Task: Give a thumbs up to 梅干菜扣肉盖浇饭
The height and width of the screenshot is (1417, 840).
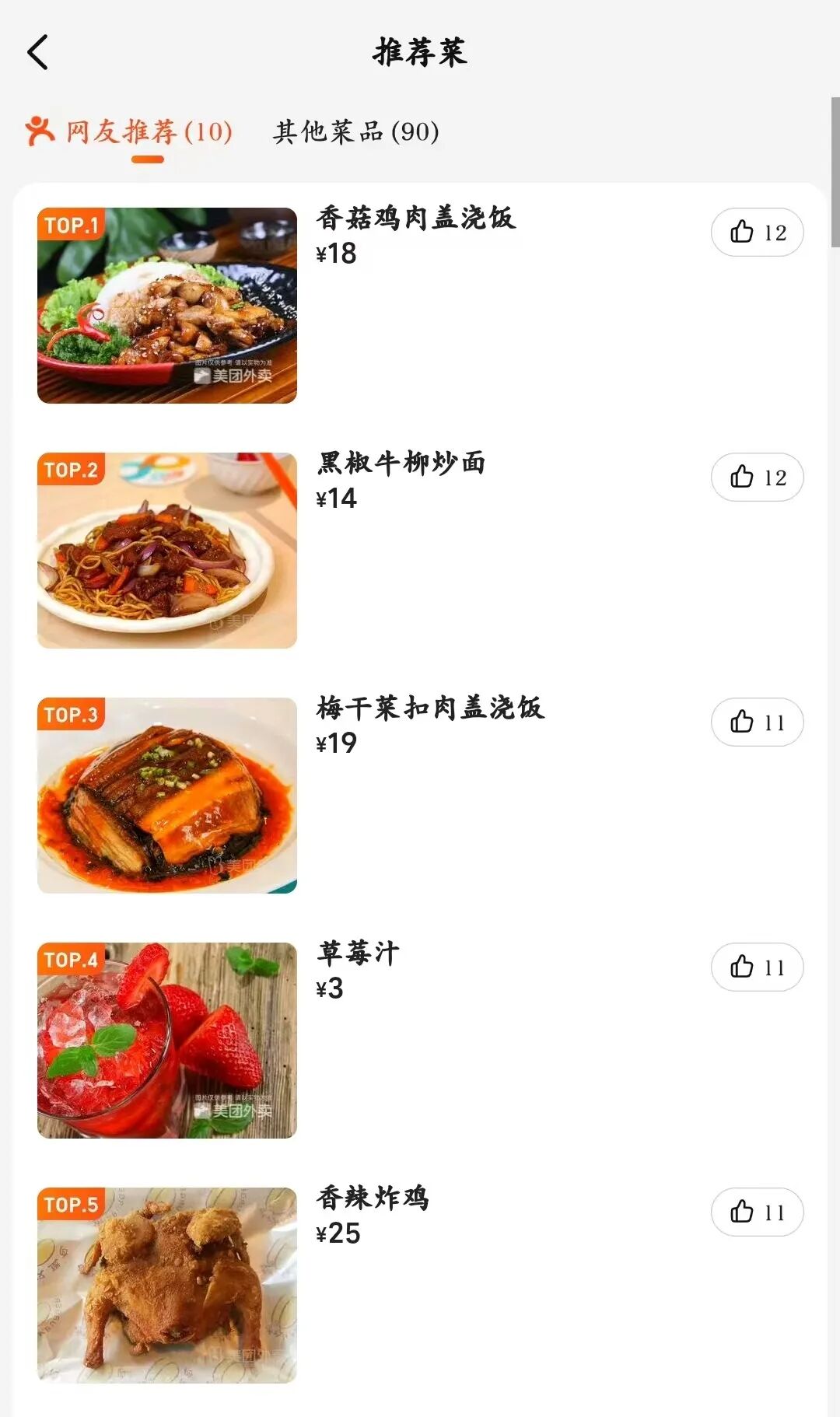Action: click(757, 722)
